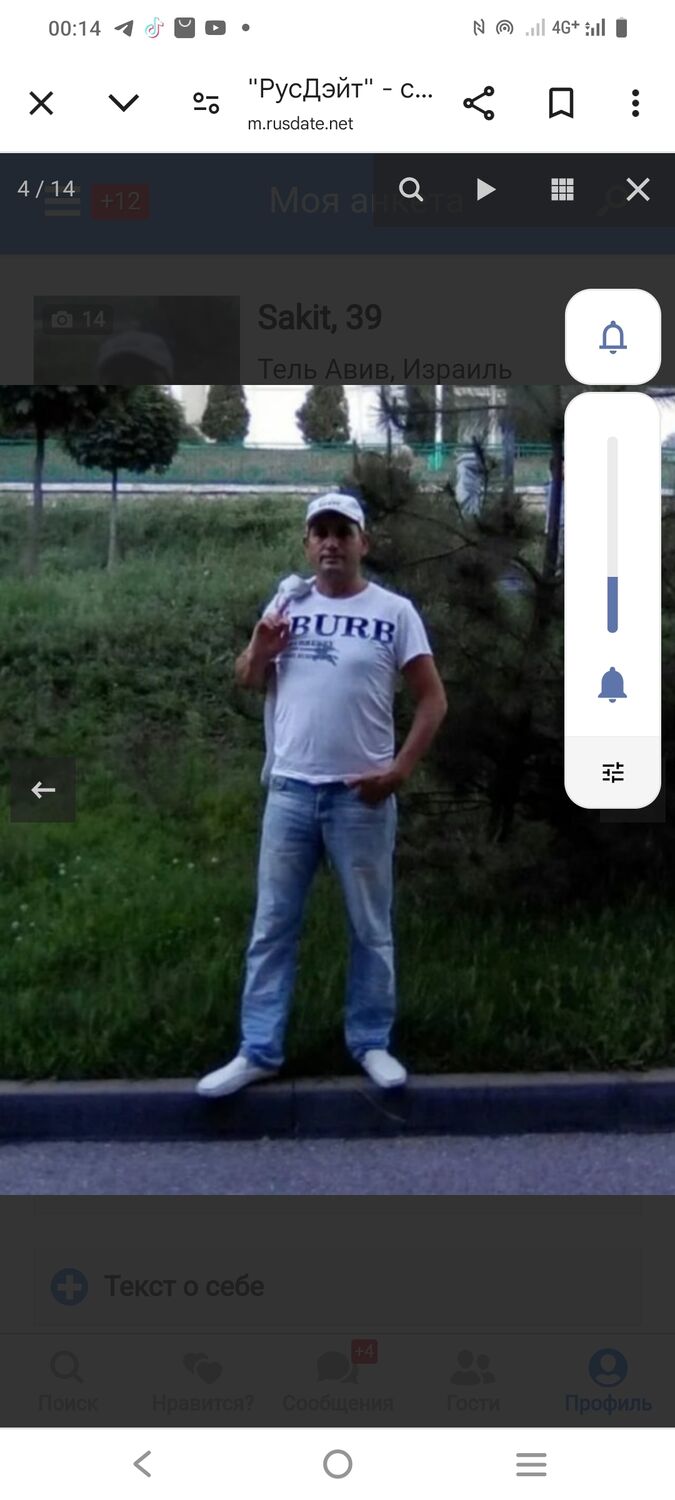Open recent apps
Viewport: 675px width, 1500px height.
point(531,1465)
